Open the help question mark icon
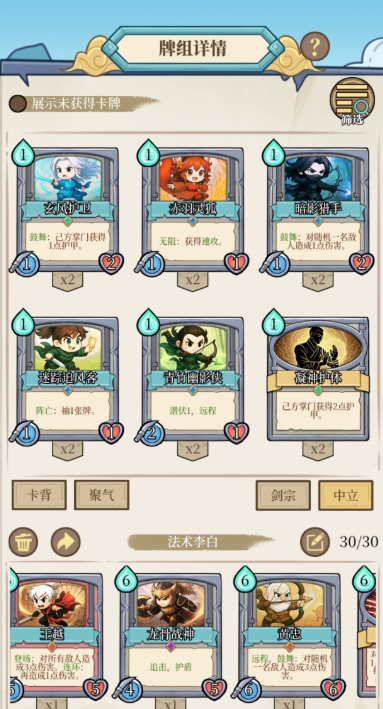 coord(315,46)
